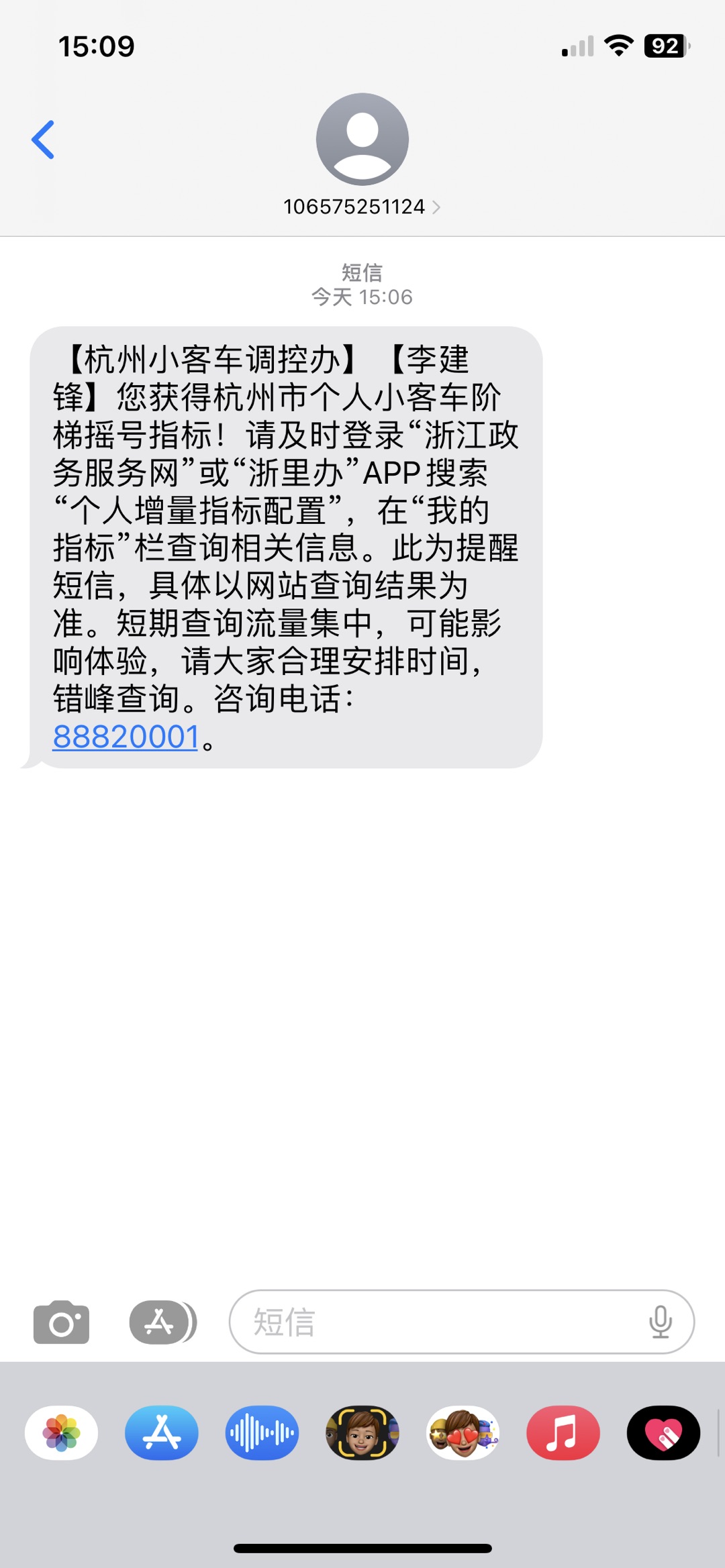
Task: Open contact details for 106575251124
Action: (x=362, y=207)
